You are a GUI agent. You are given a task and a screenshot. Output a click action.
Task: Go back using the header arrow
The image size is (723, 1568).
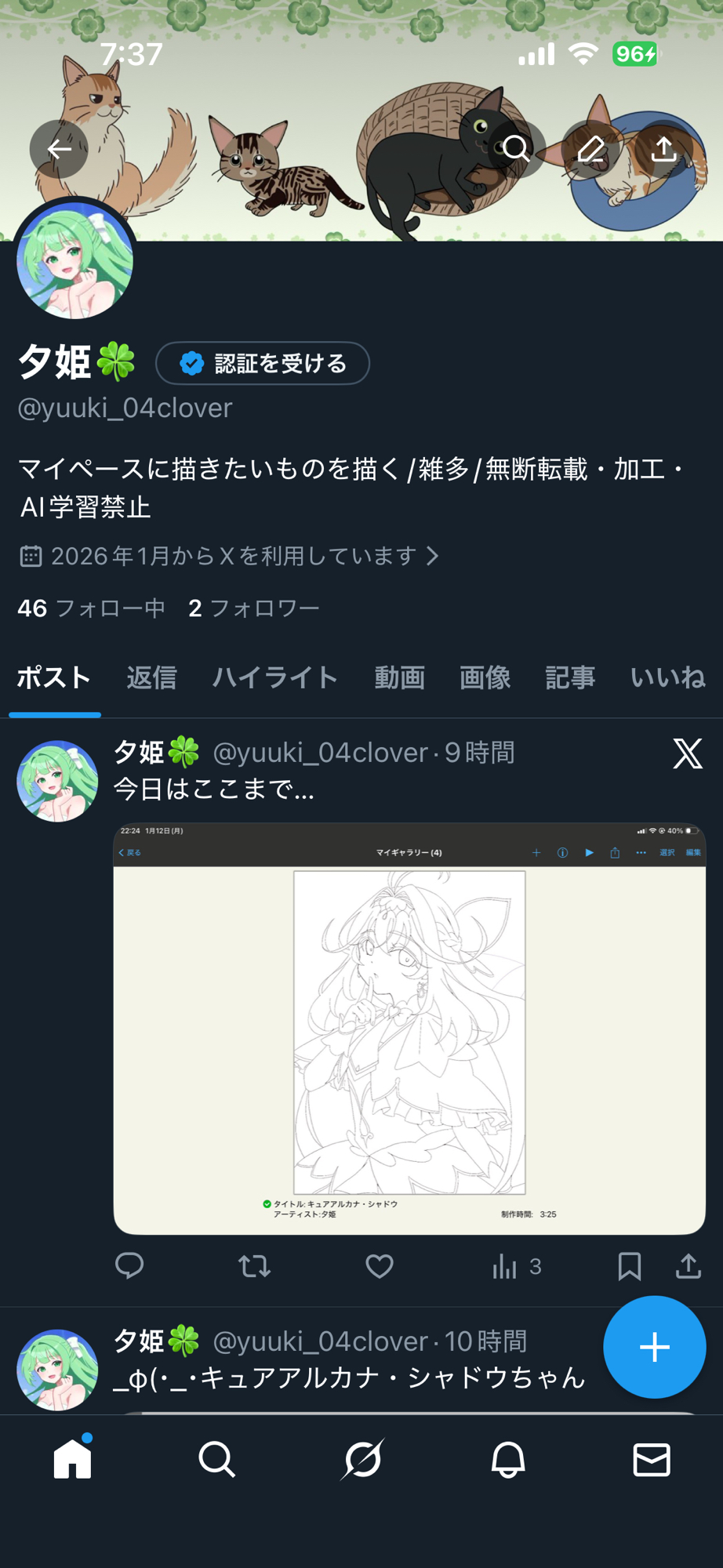[x=59, y=149]
